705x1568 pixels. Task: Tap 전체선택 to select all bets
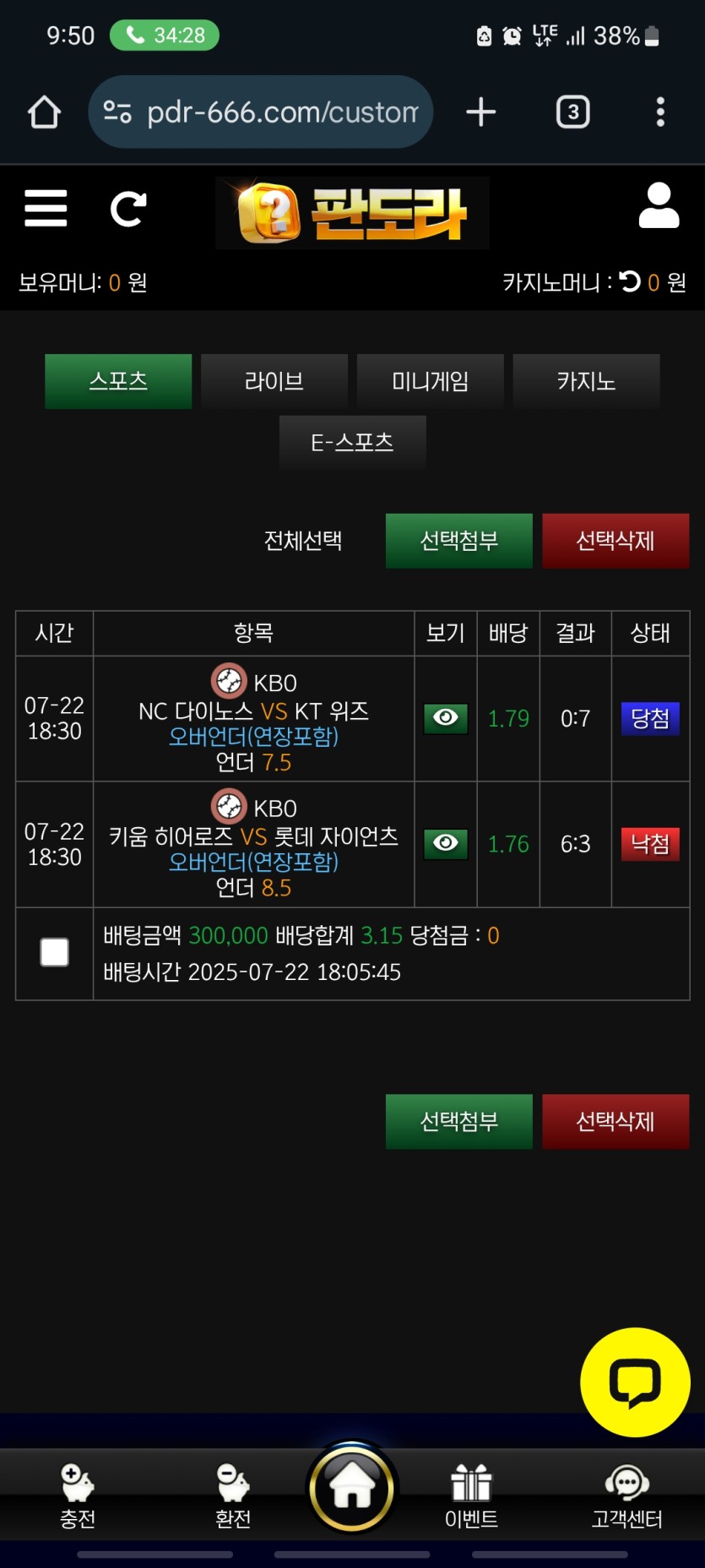tap(303, 541)
